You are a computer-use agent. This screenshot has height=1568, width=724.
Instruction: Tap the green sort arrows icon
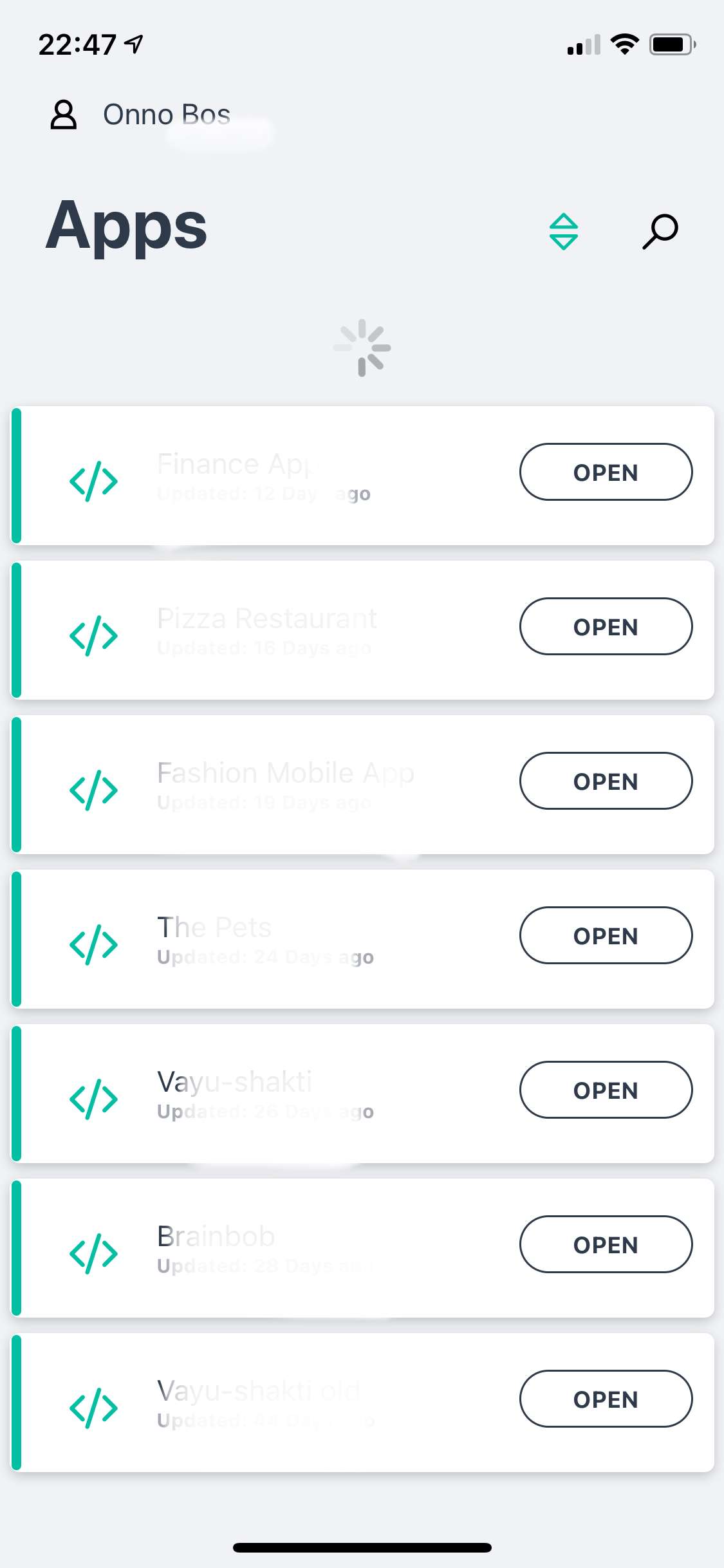tap(563, 231)
